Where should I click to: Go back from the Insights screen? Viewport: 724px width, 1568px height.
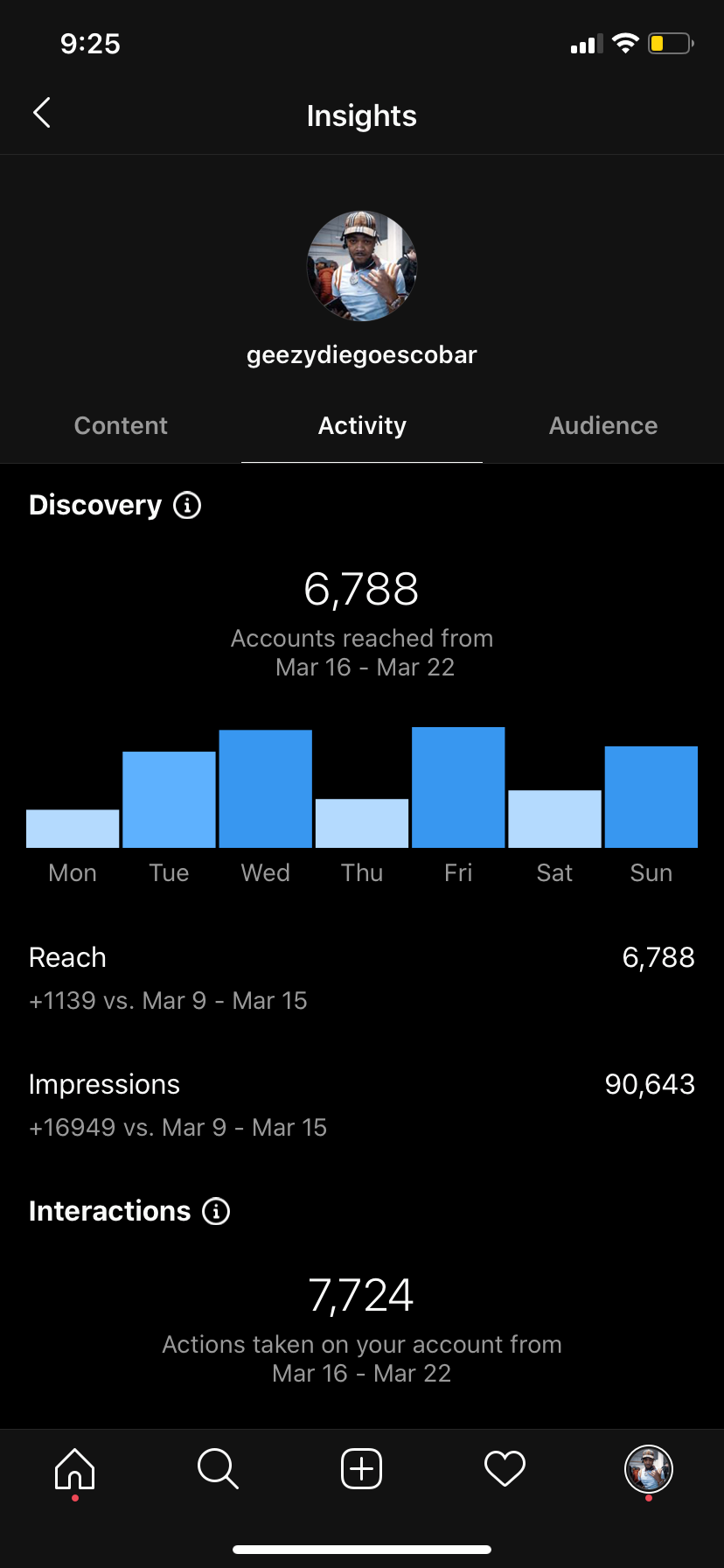(41, 113)
